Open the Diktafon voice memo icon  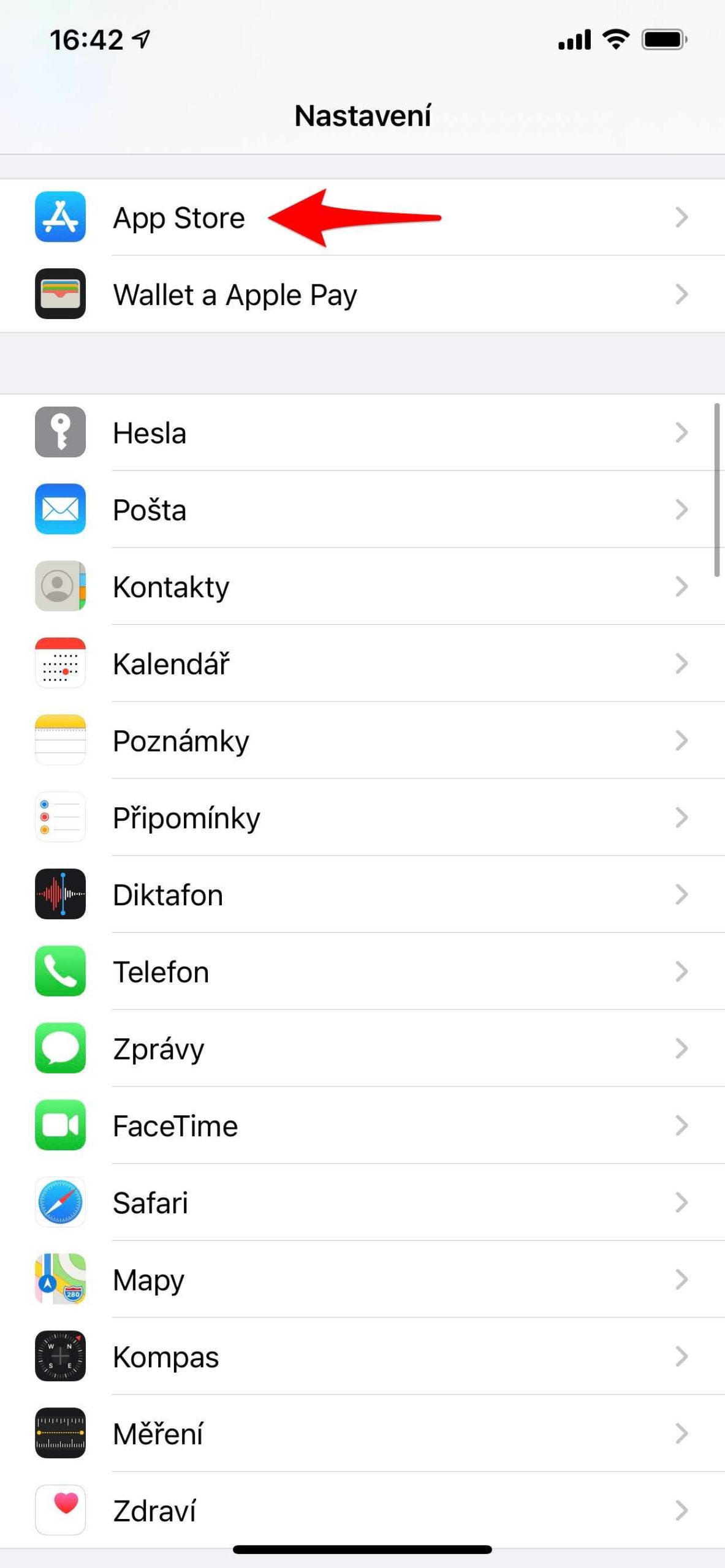60,895
